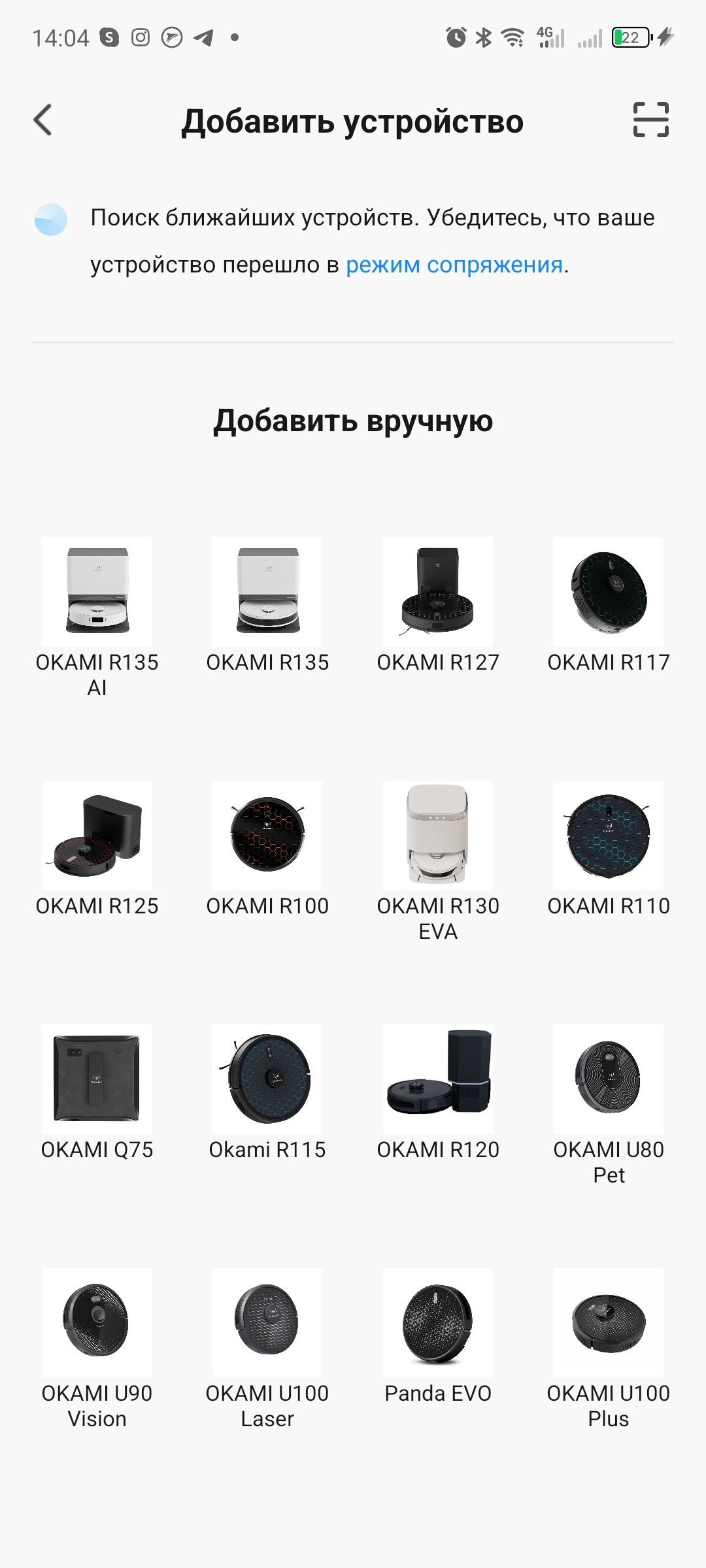Viewport: 706px width, 1568px height.
Task: Tap the OKAMI R110 tile
Action: pyautogui.click(x=609, y=836)
